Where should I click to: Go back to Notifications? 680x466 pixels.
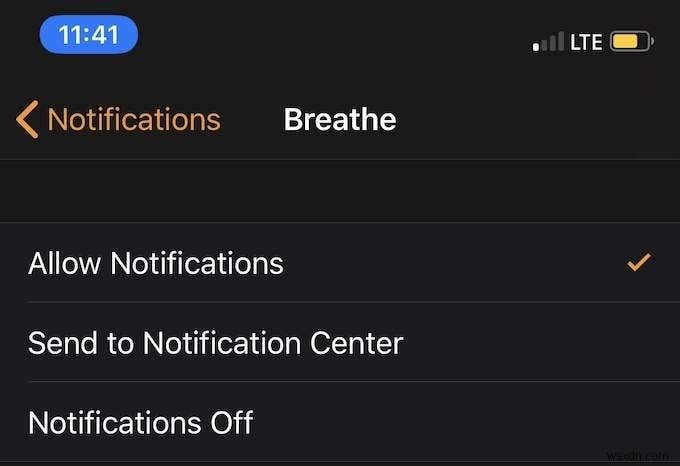click(118, 120)
